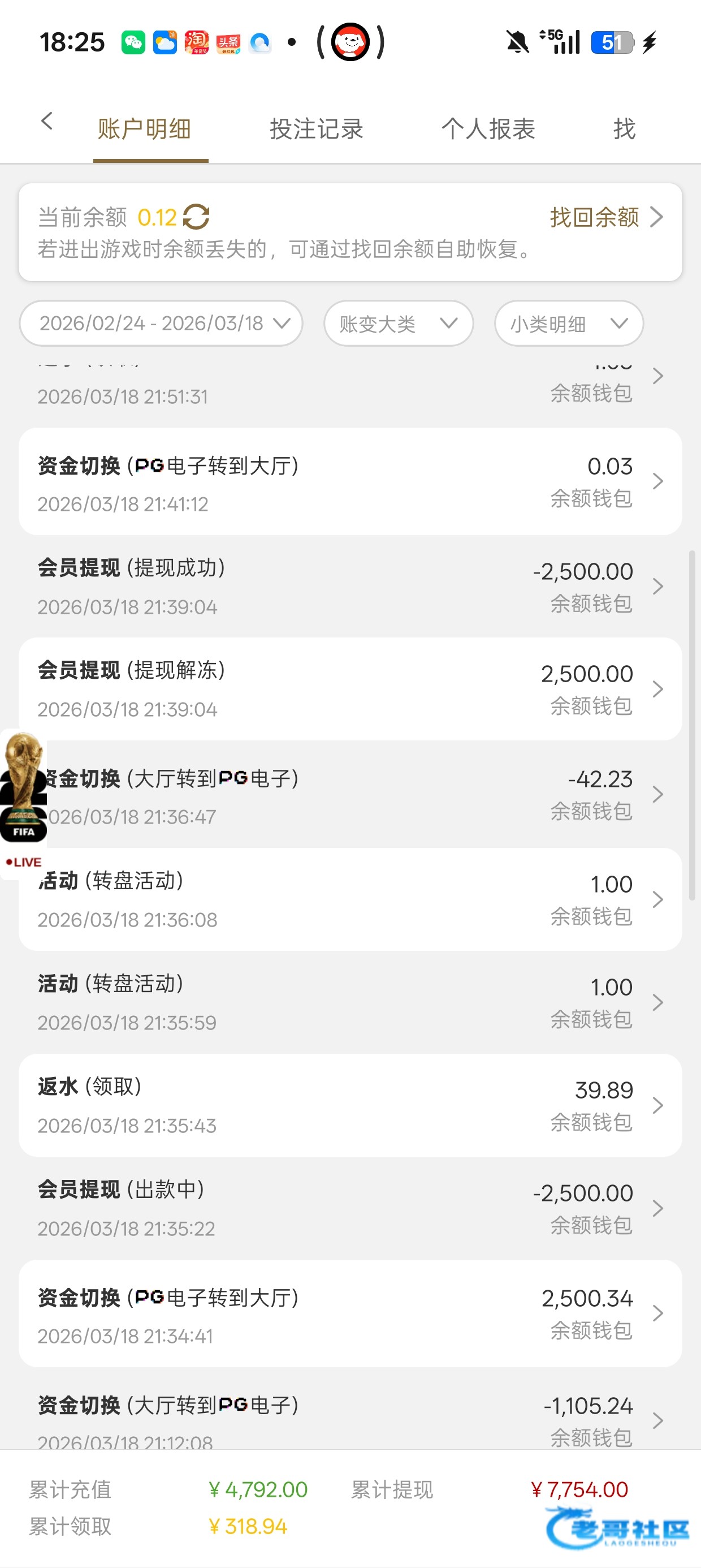Viewport: 701px width, 1568px height.
Task: Expand the 小类明细 filter dropdown
Action: tap(569, 323)
